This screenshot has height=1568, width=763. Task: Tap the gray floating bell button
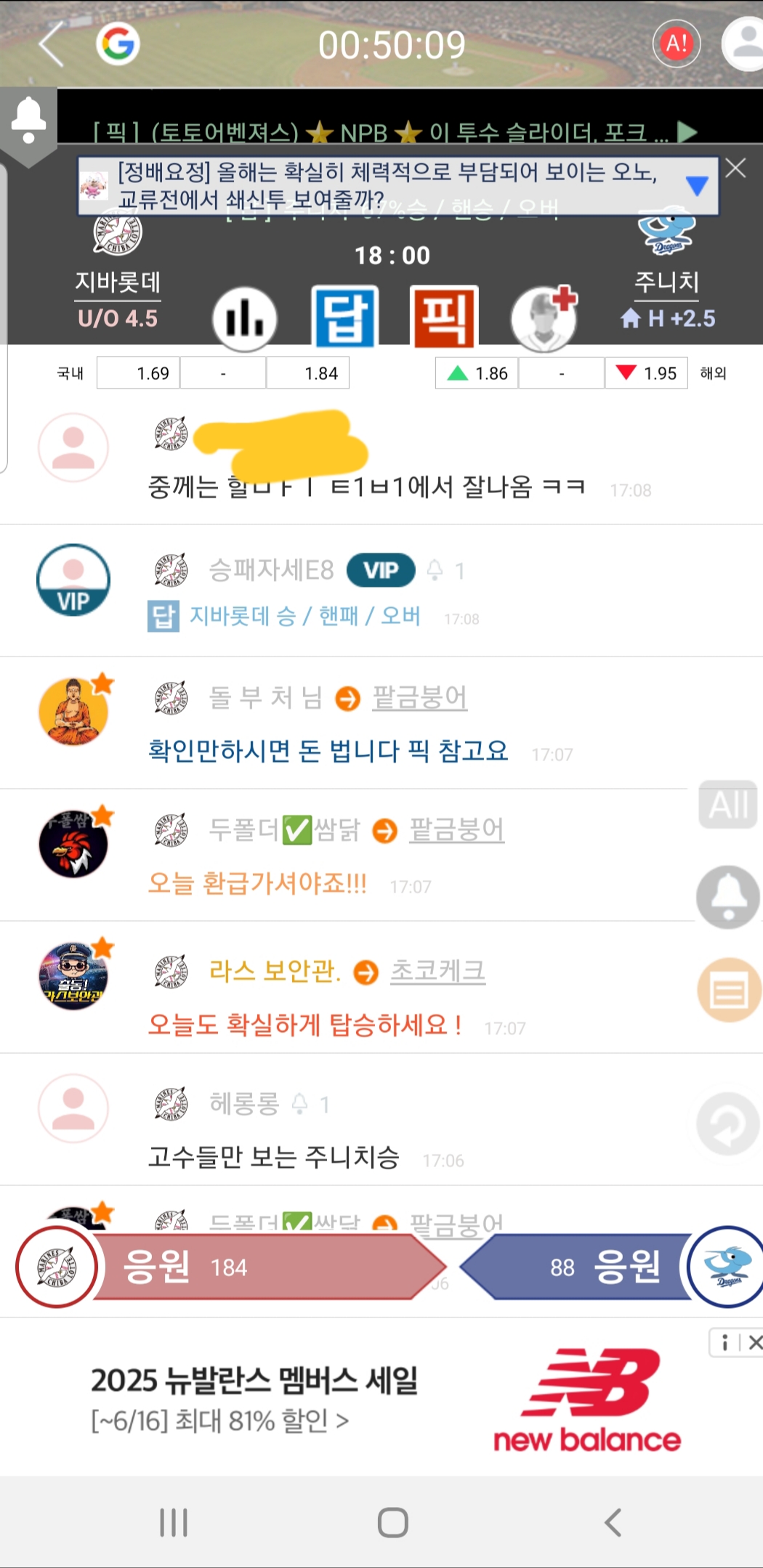[x=728, y=897]
